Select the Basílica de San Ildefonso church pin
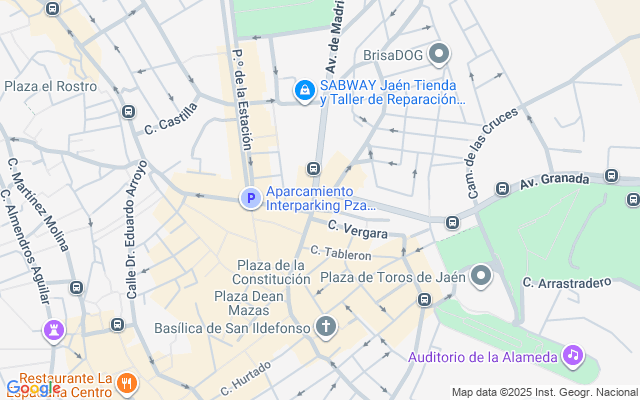Viewport: 640px width, 400px height. pyautogui.click(x=325, y=326)
